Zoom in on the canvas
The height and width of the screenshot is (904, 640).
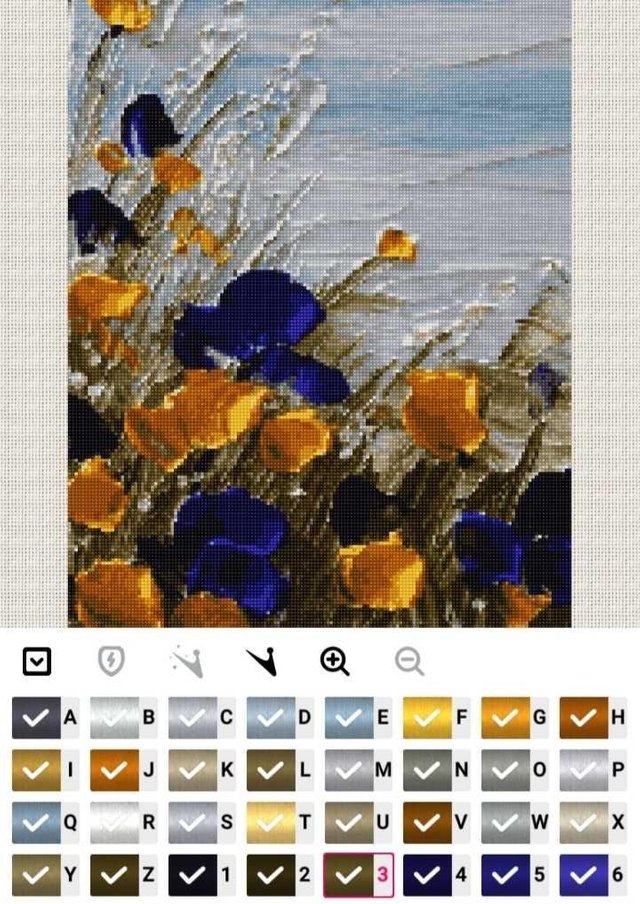point(335,661)
